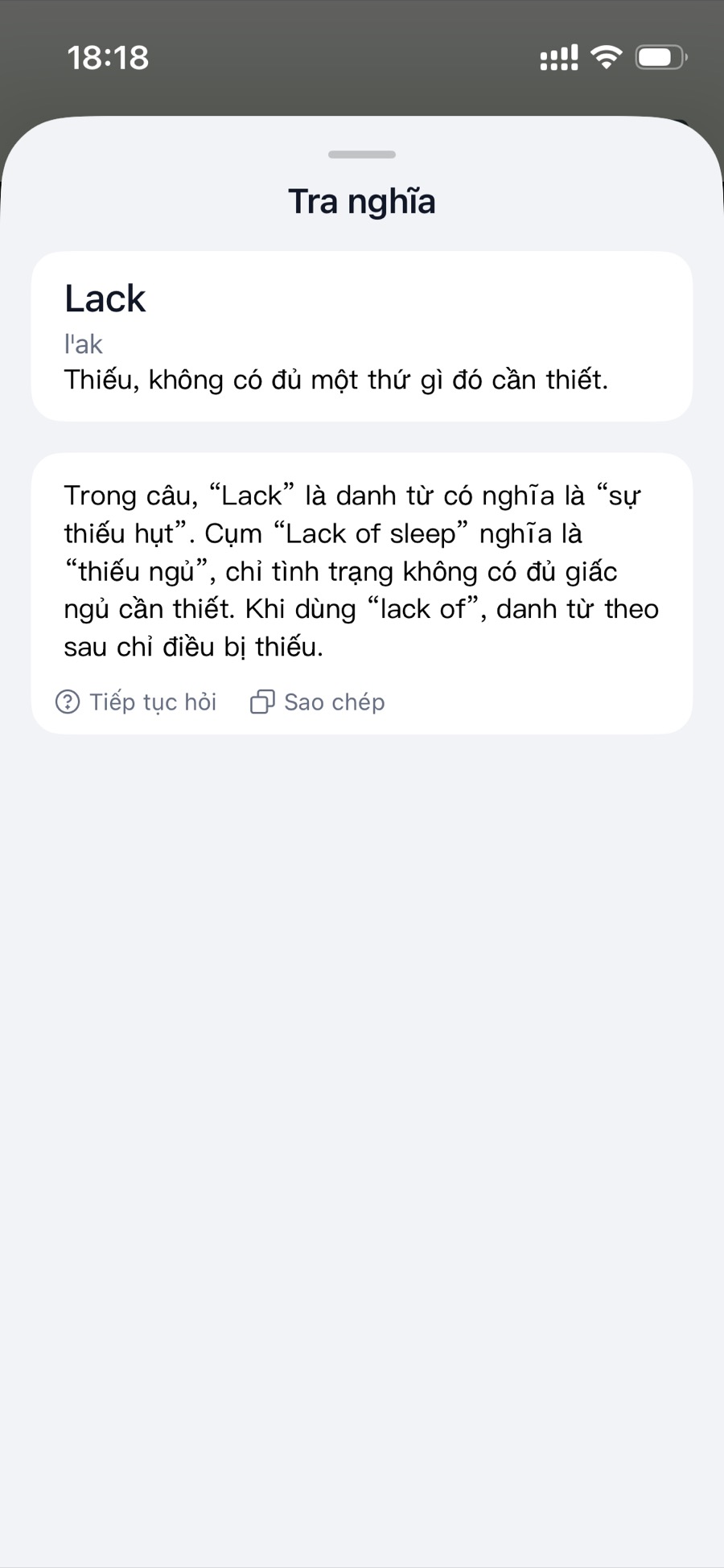Tap "Tiếp tục hỏi" to ask a follow-up
The image size is (724, 1568).
coord(136,702)
